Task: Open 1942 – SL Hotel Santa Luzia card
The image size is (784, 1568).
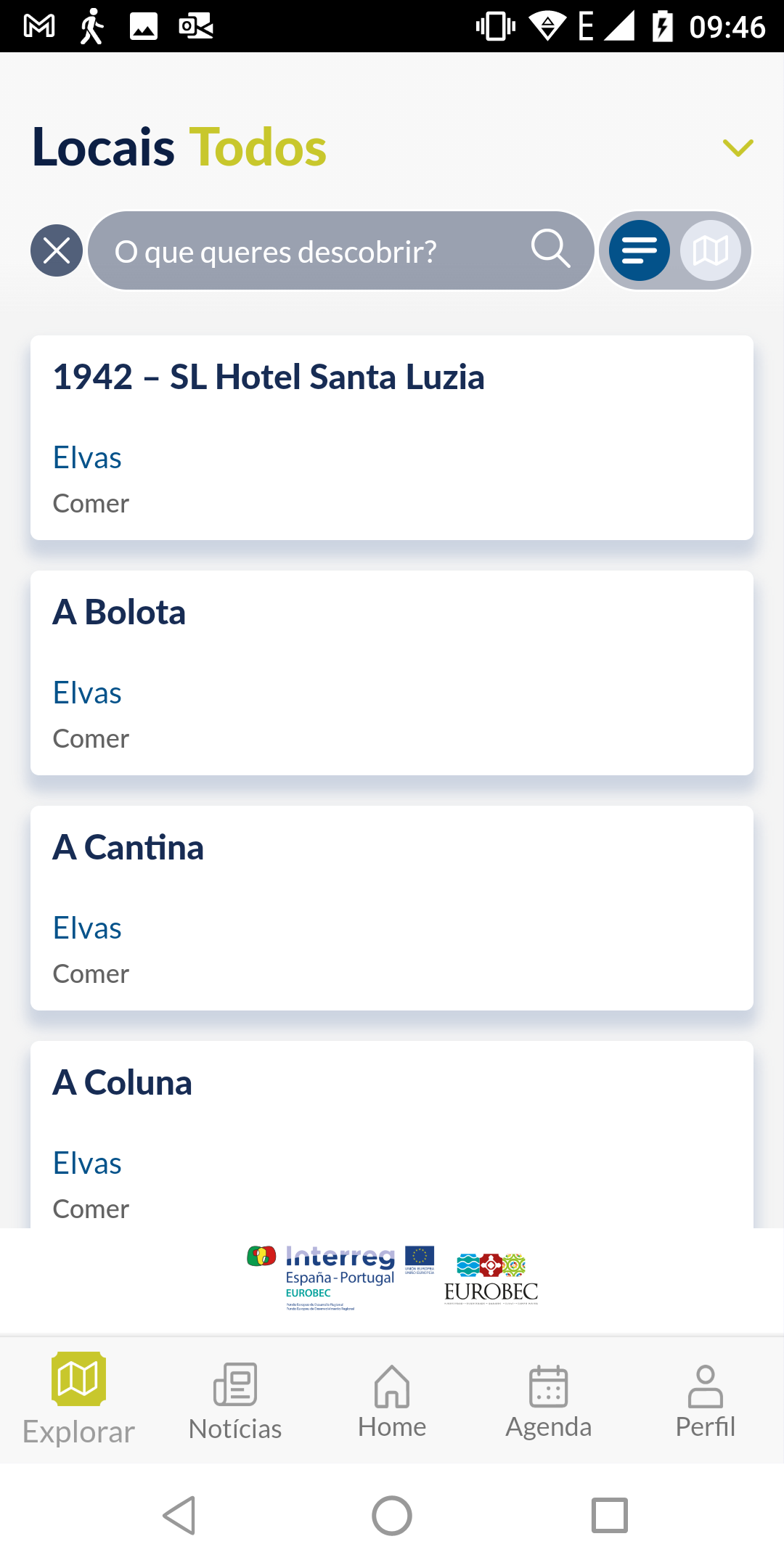Action: coord(392,438)
